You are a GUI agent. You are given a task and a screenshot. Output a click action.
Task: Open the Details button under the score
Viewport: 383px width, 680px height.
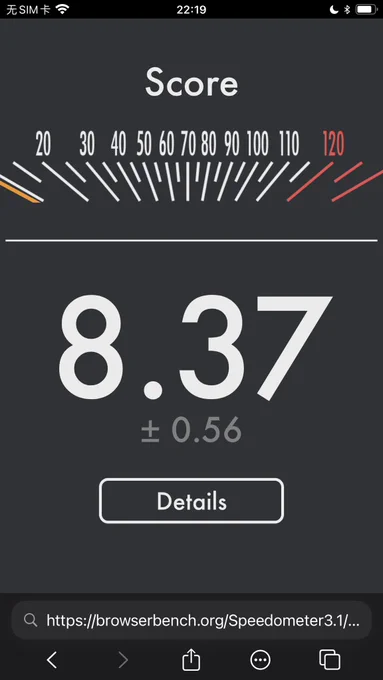tap(191, 501)
